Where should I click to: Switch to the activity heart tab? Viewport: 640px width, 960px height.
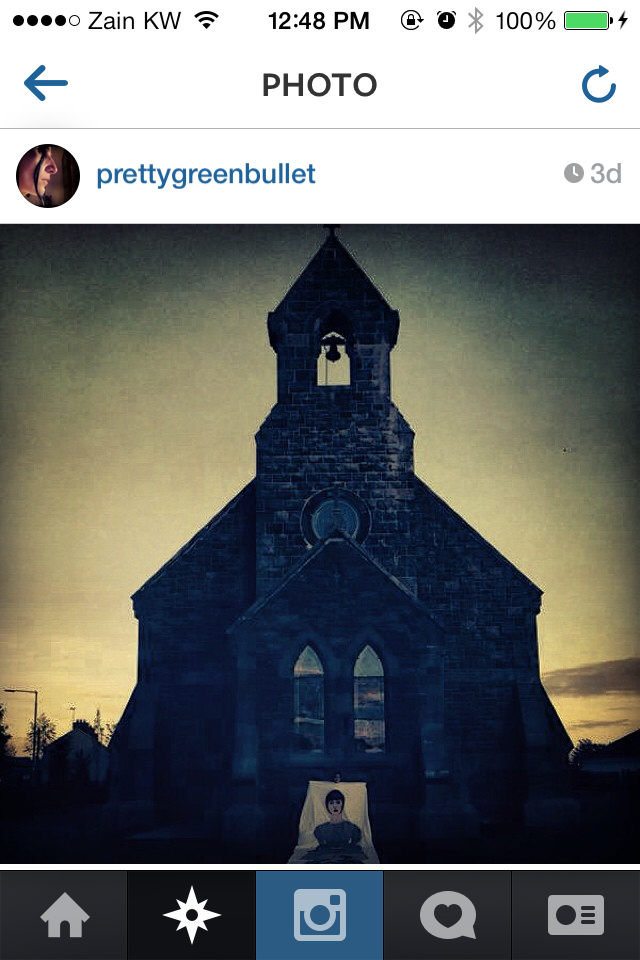coord(448,915)
